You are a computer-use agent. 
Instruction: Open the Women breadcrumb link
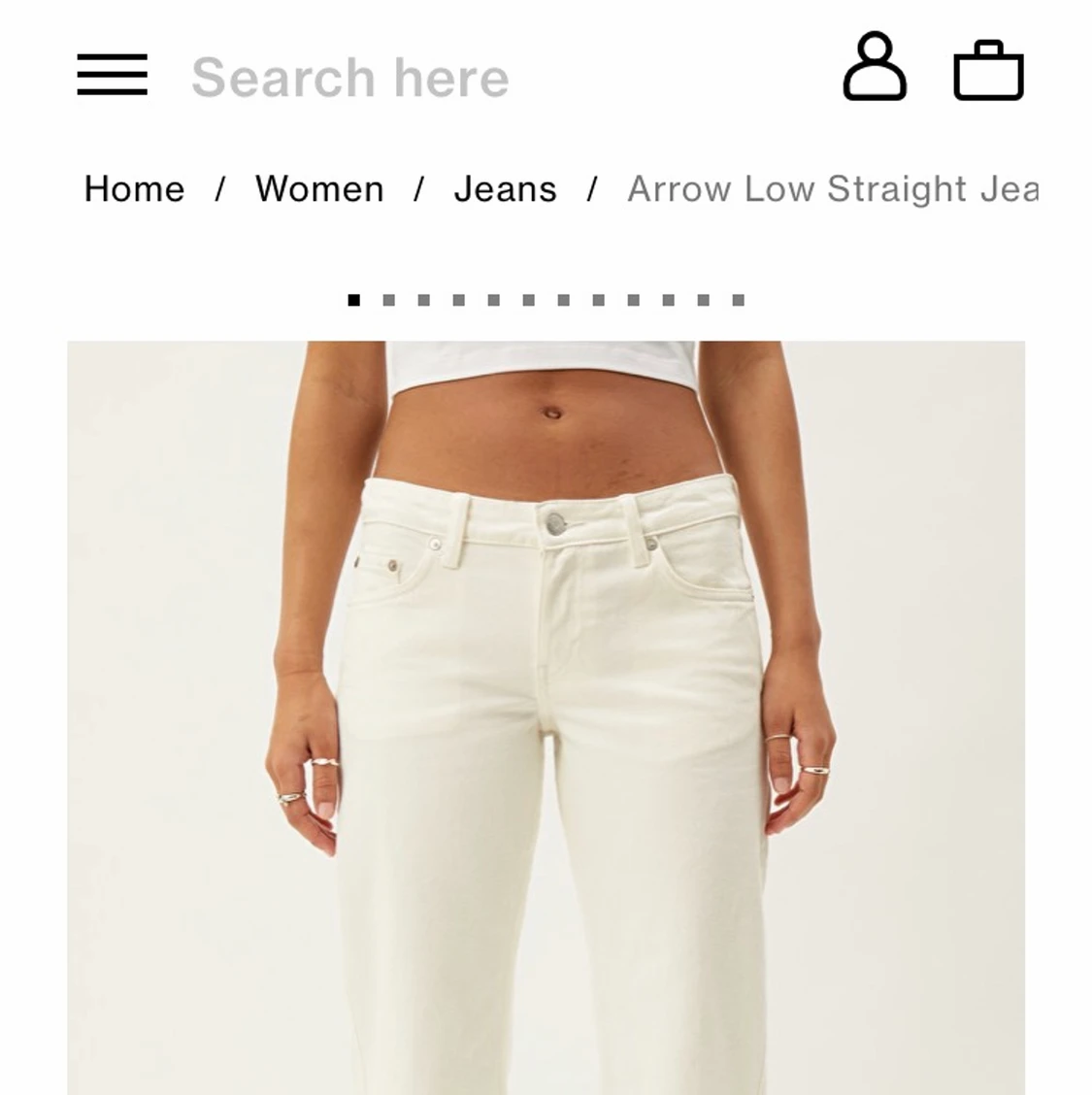319,188
